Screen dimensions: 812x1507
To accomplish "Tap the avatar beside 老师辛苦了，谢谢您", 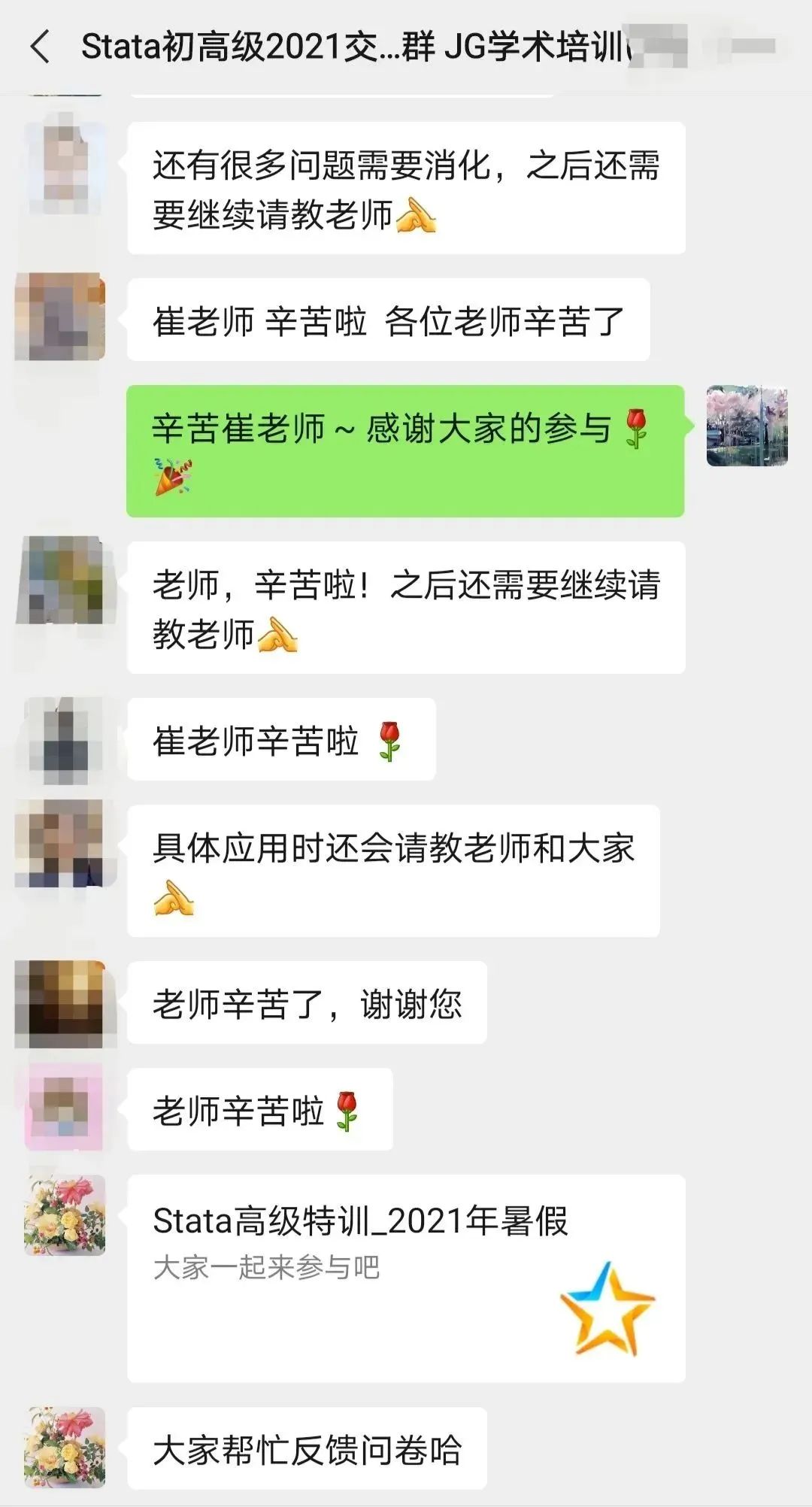I will [x=65, y=1003].
